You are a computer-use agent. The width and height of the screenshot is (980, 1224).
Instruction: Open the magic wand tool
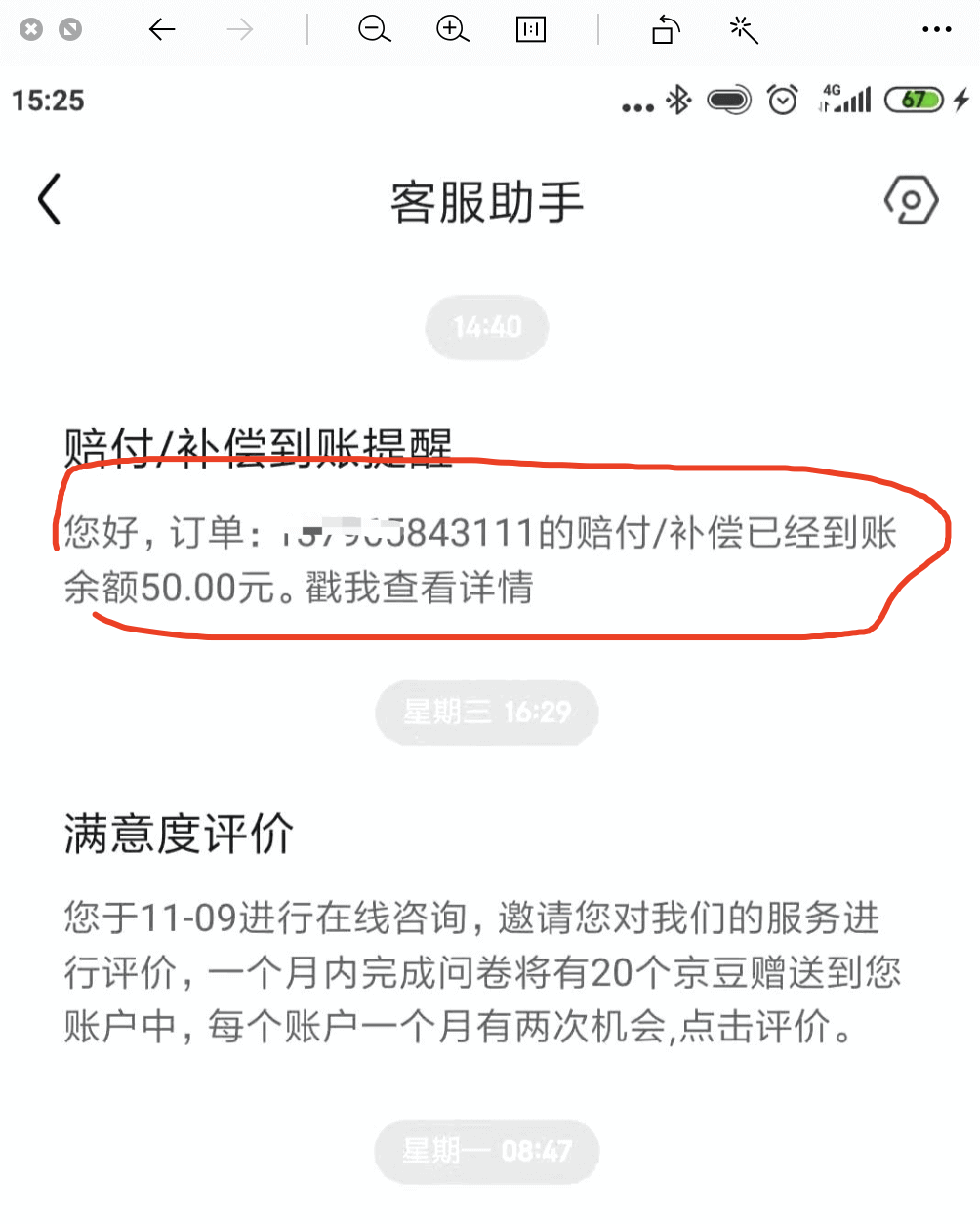(x=744, y=30)
